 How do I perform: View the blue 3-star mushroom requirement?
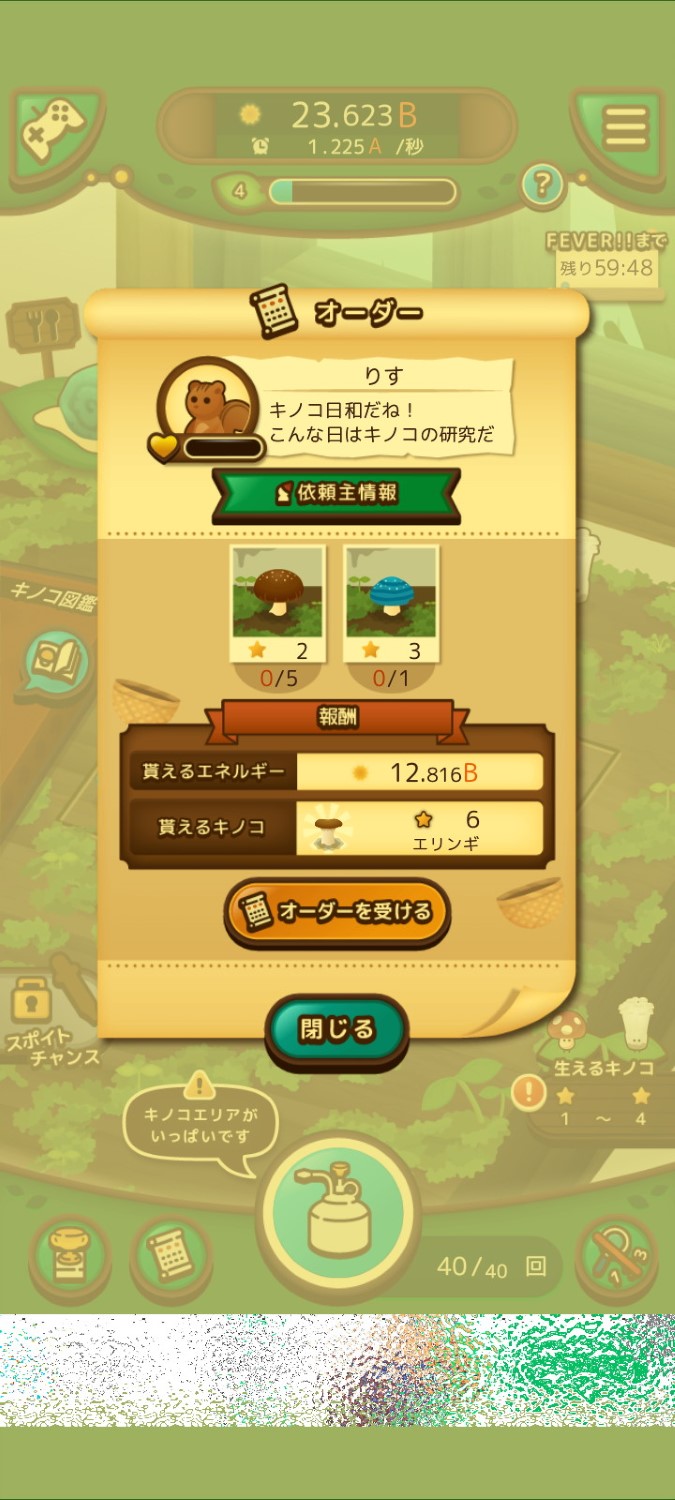click(391, 604)
